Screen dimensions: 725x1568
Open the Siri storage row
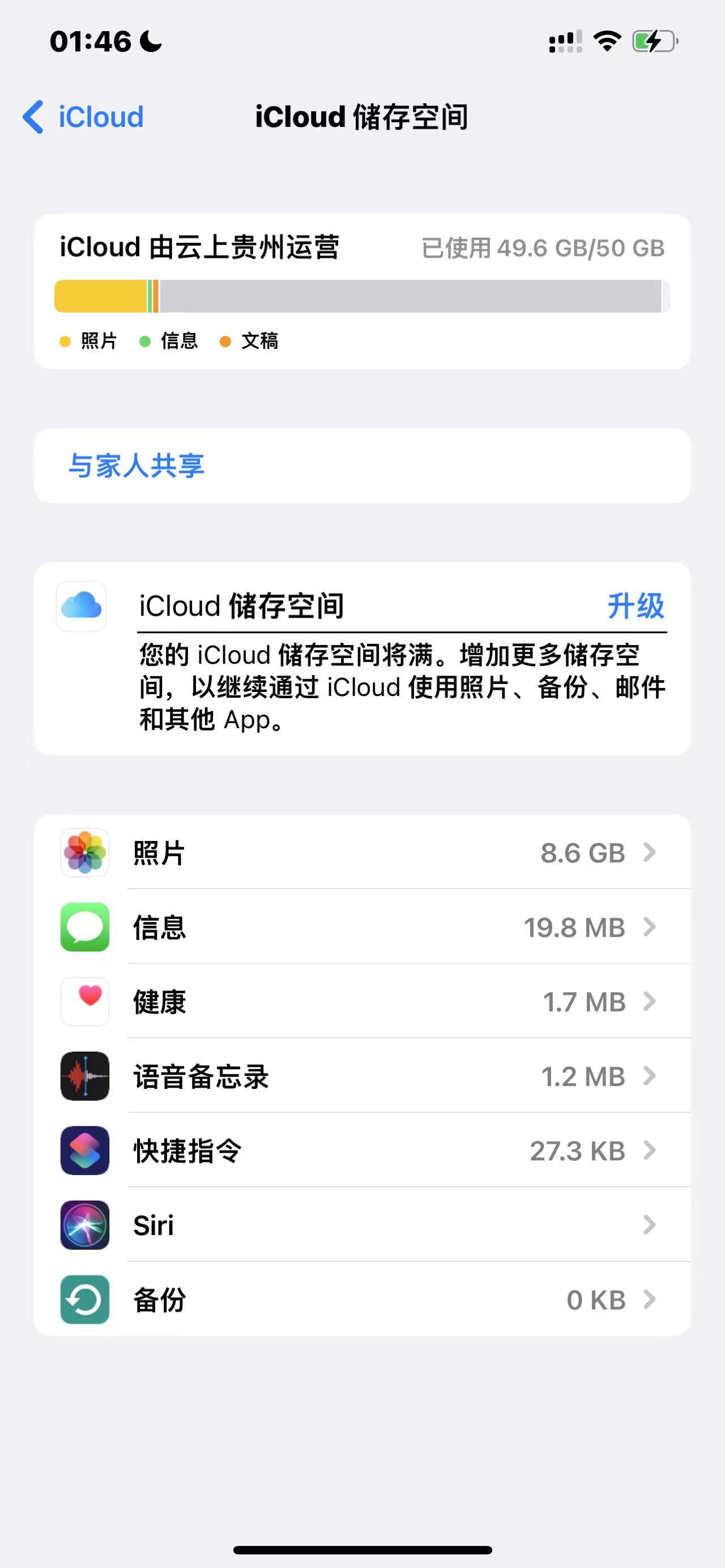point(362,1225)
